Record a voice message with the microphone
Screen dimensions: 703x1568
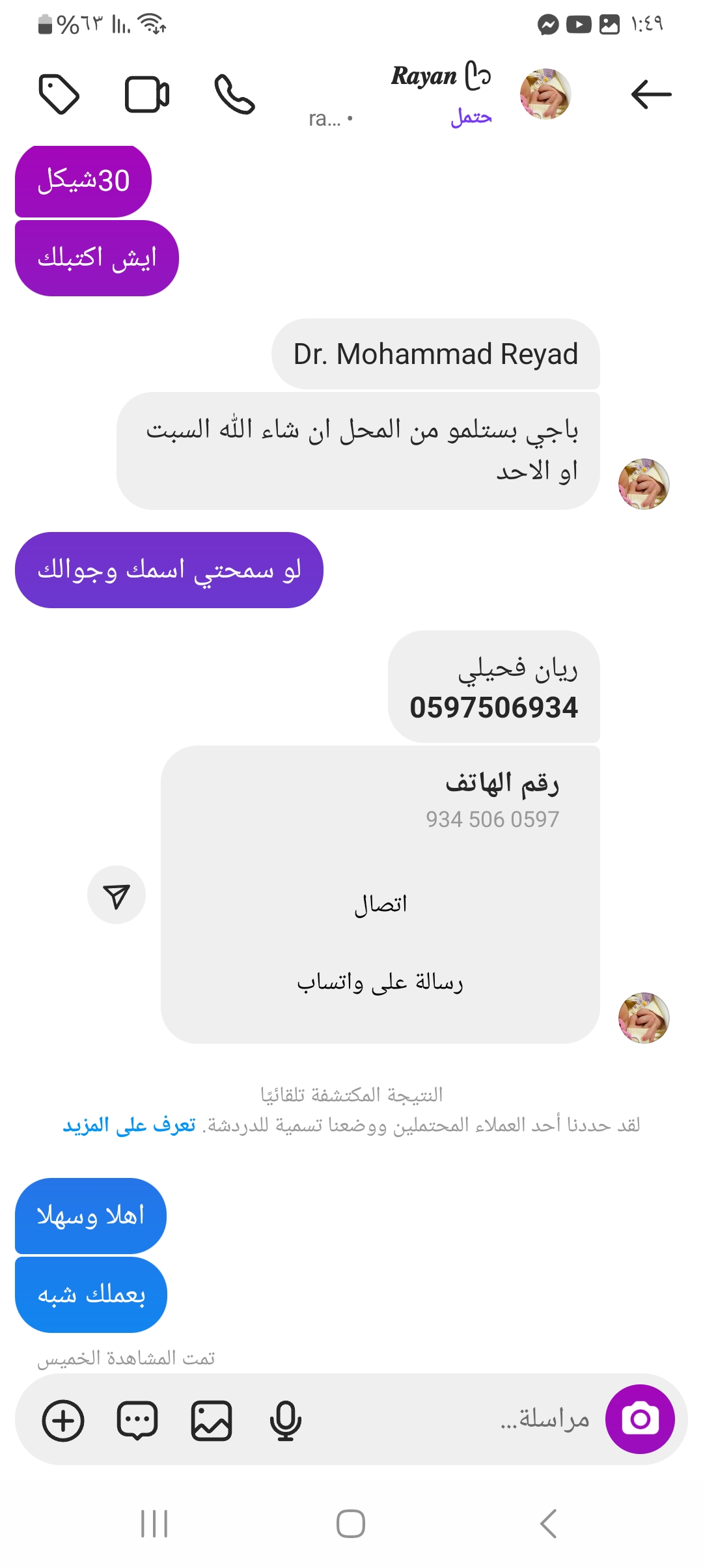coord(285,1420)
